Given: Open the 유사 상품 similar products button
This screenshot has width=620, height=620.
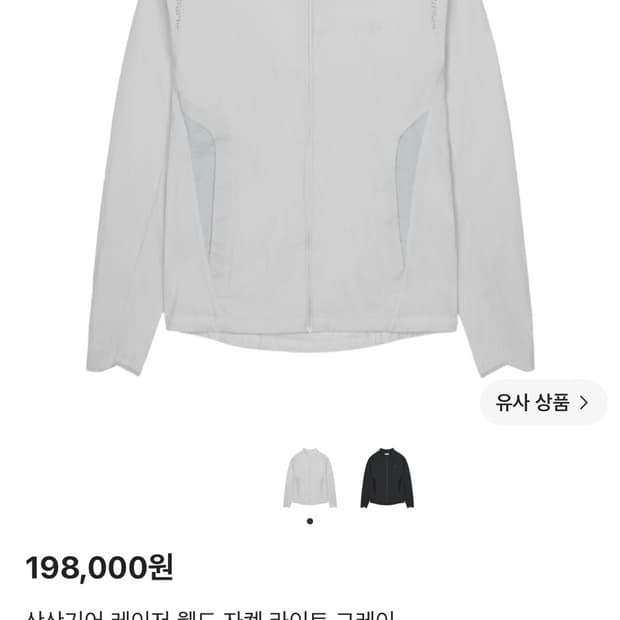Looking at the screenshot, I should [x=543, y=403].
